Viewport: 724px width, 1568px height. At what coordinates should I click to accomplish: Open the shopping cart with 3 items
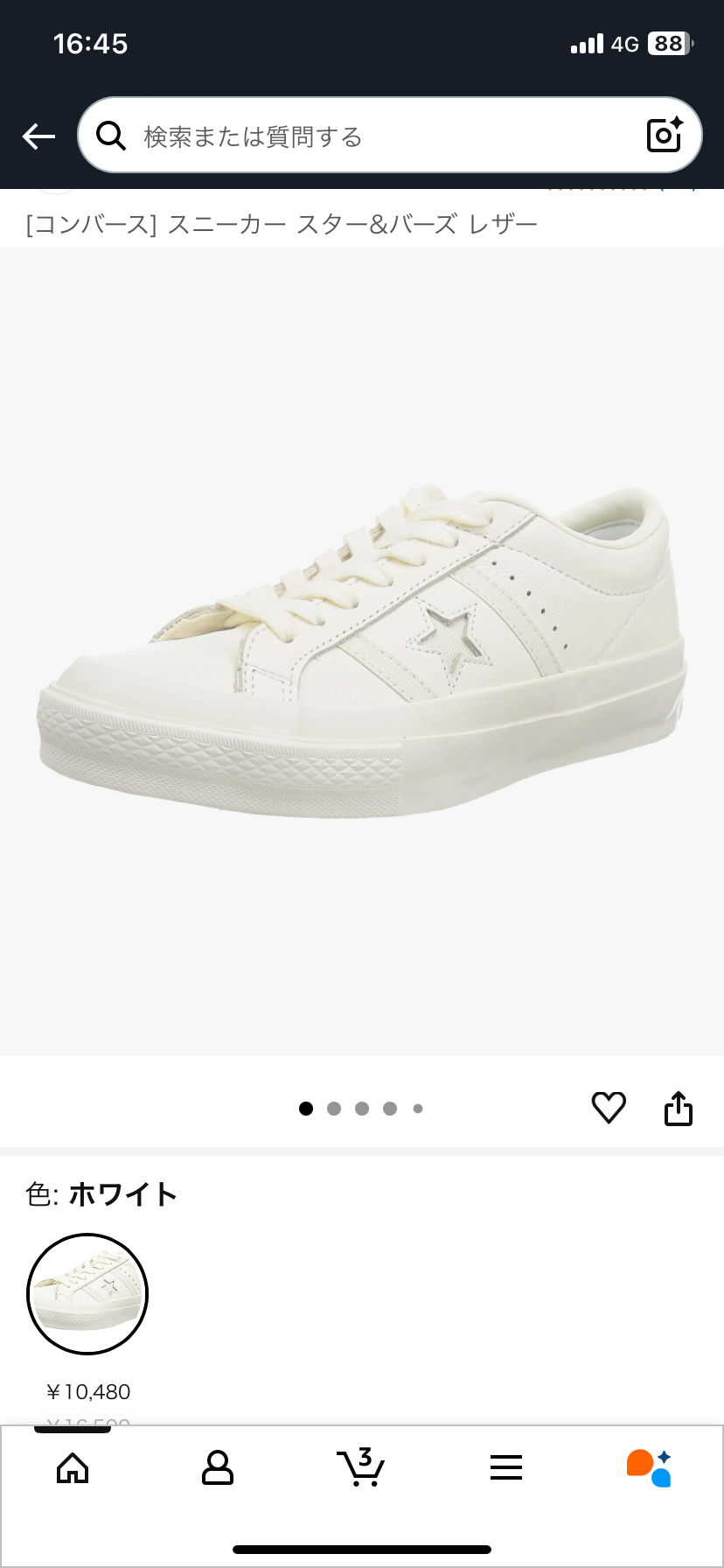click(x=362, y=1468)
